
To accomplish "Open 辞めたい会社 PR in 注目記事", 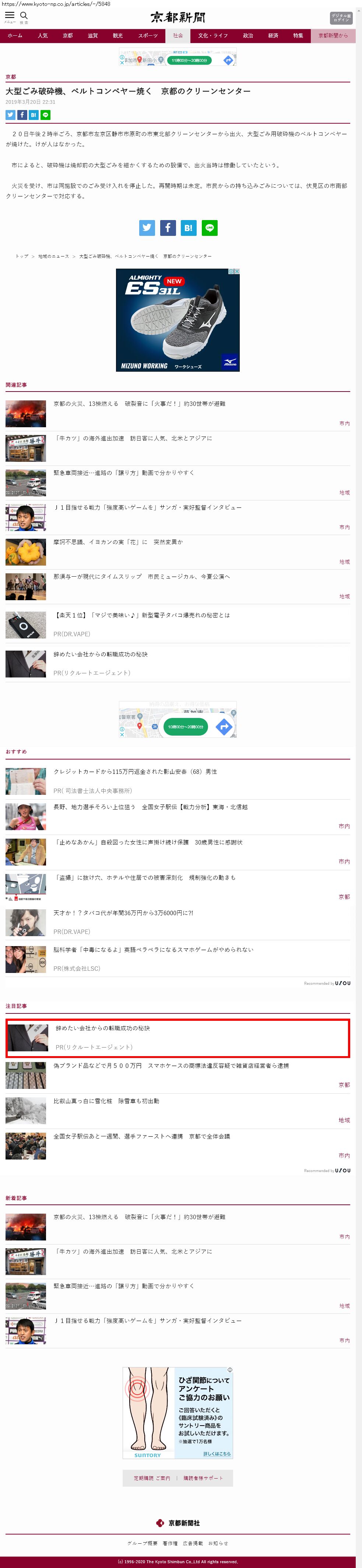I will click(x=102, y=1028).
